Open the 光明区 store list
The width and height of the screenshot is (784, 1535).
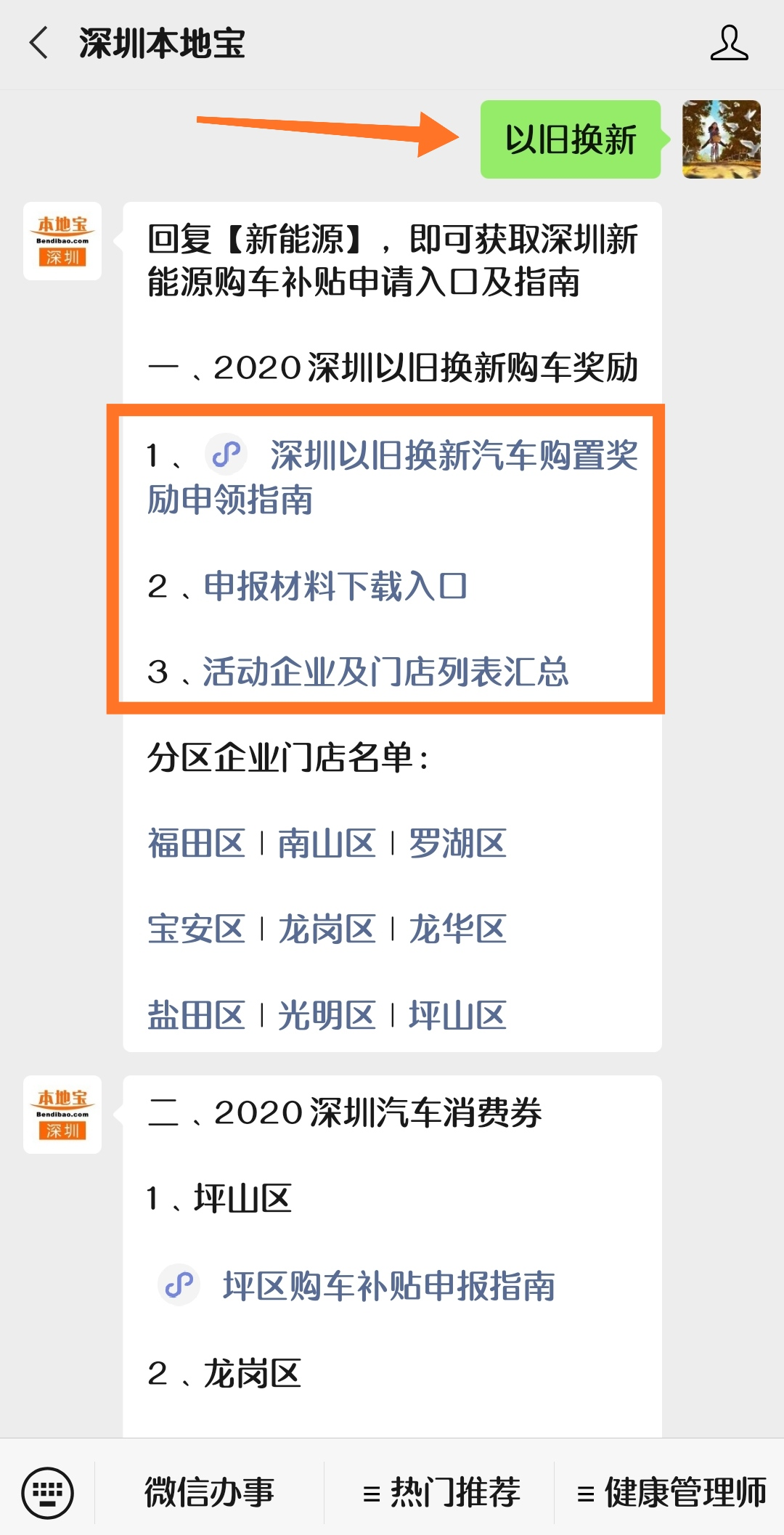click(327, 1015)
